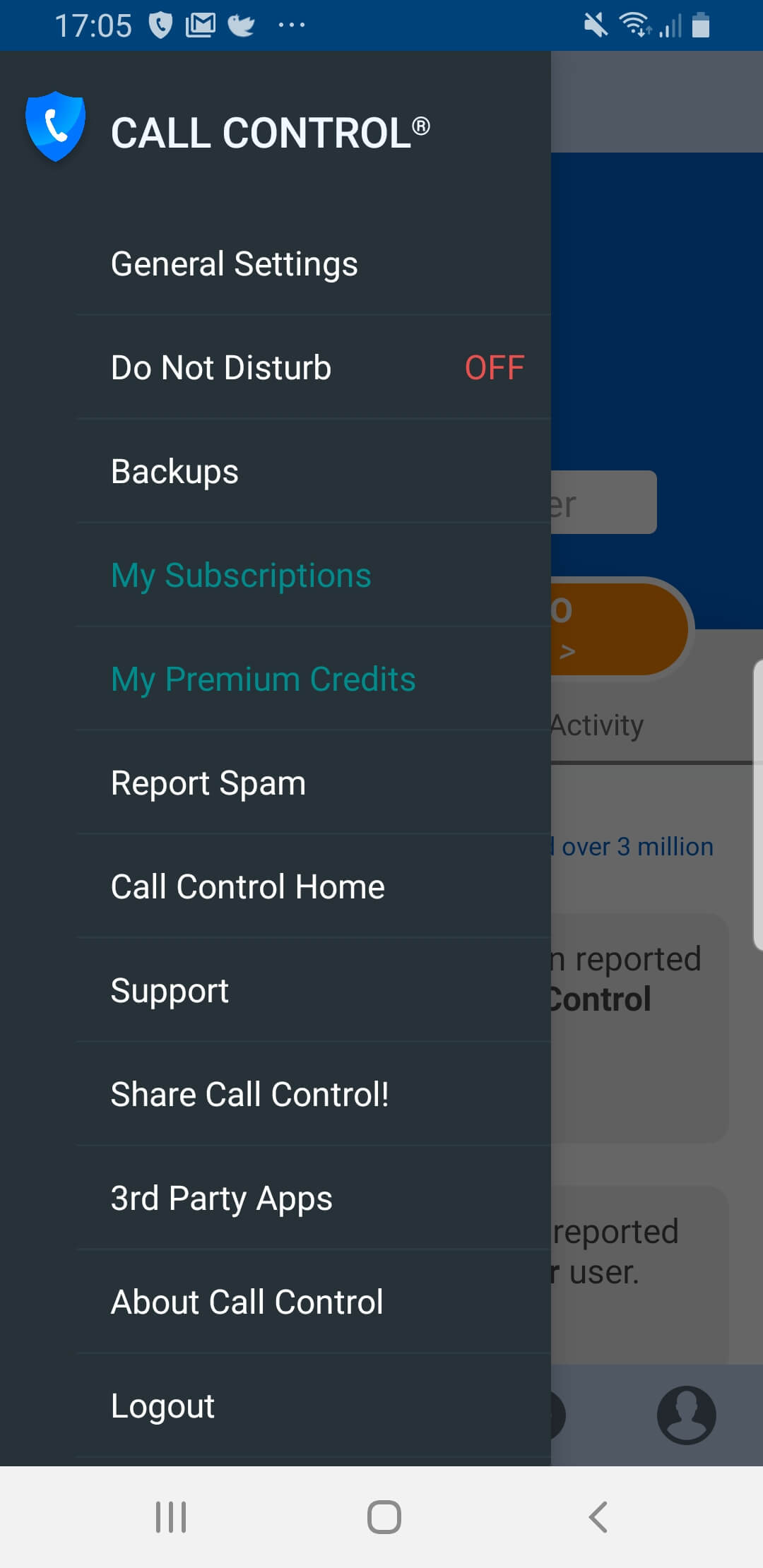Tap the Gmail icon in status bar

(x=200, y=24)
